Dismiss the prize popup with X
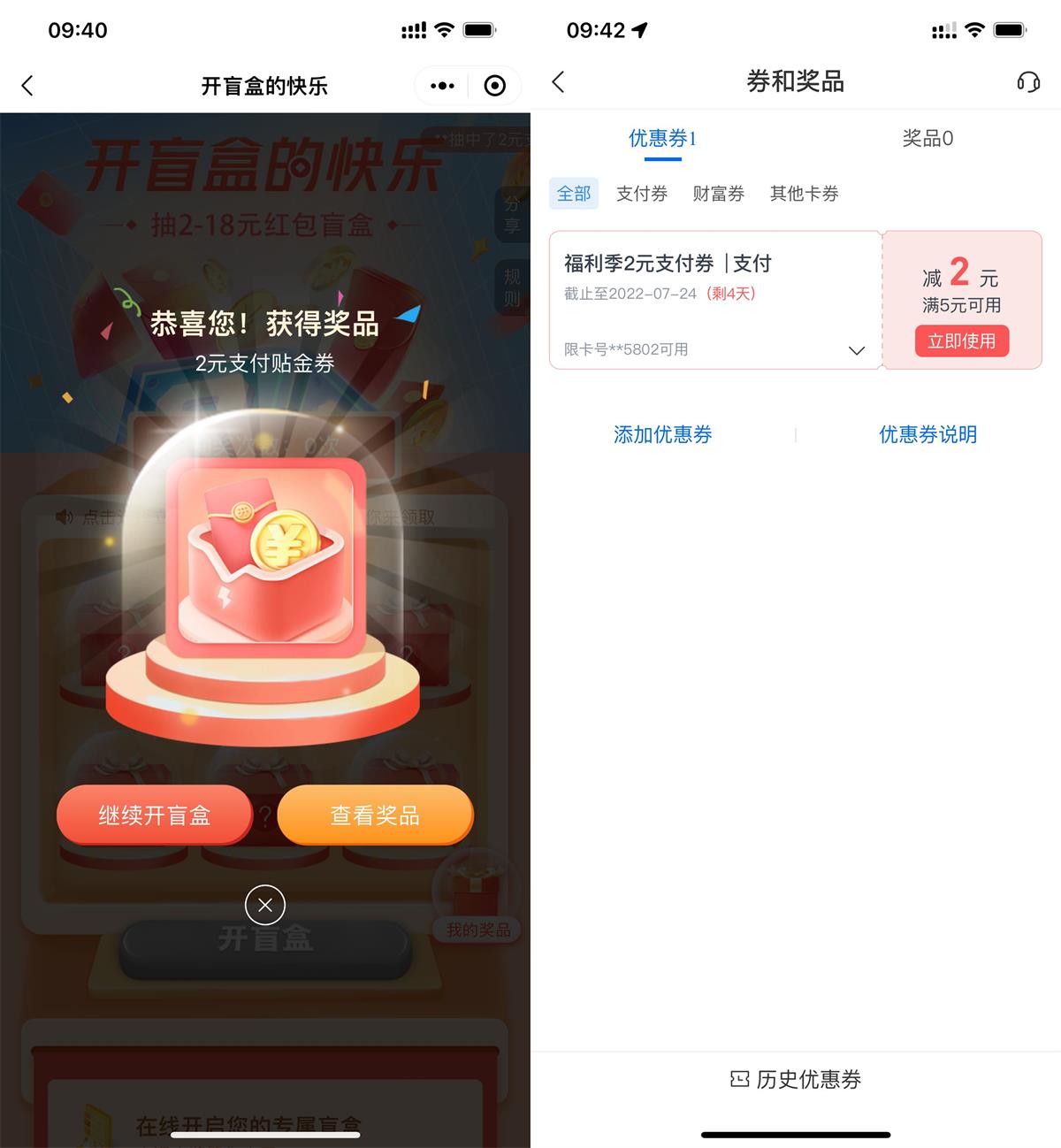 tap(264, 905)
